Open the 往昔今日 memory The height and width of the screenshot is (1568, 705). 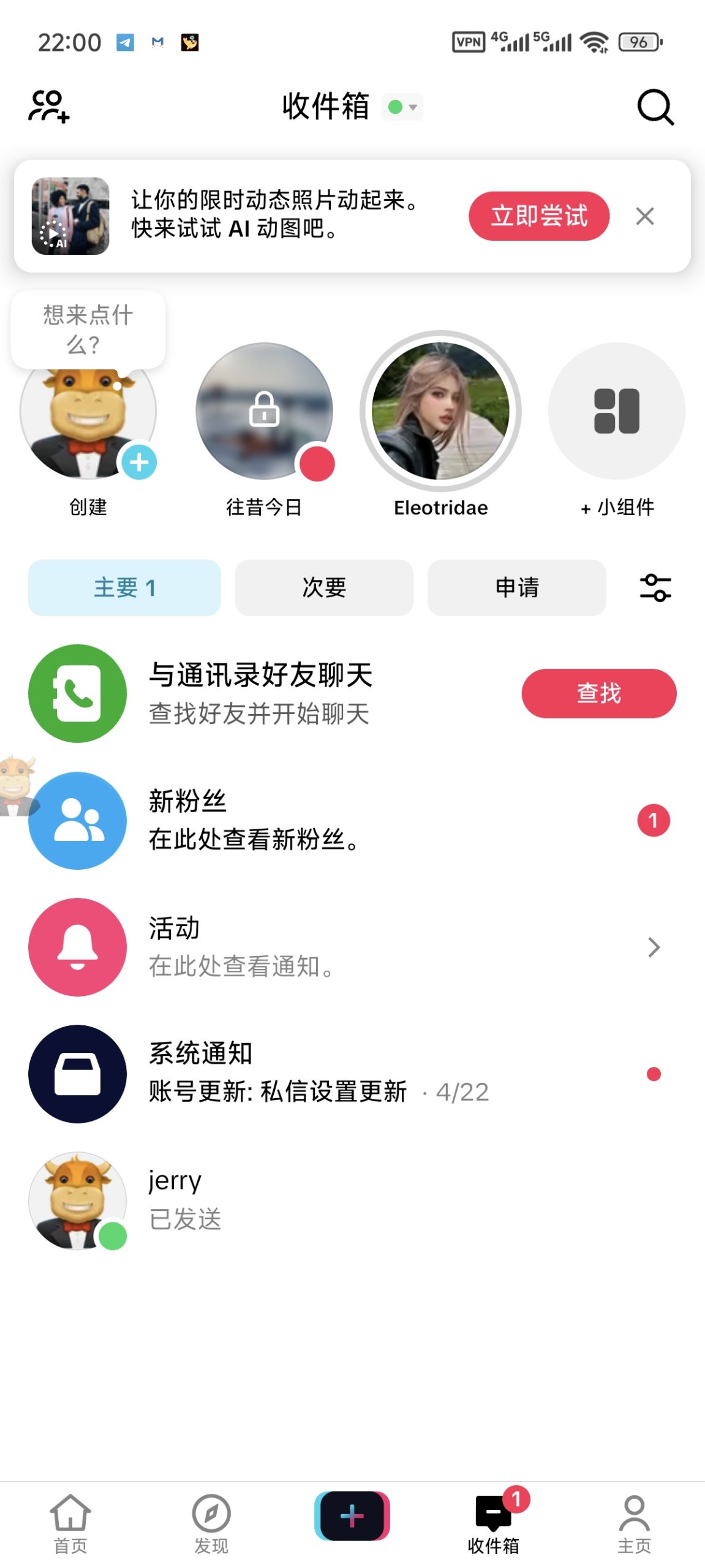tap(264, 412)
